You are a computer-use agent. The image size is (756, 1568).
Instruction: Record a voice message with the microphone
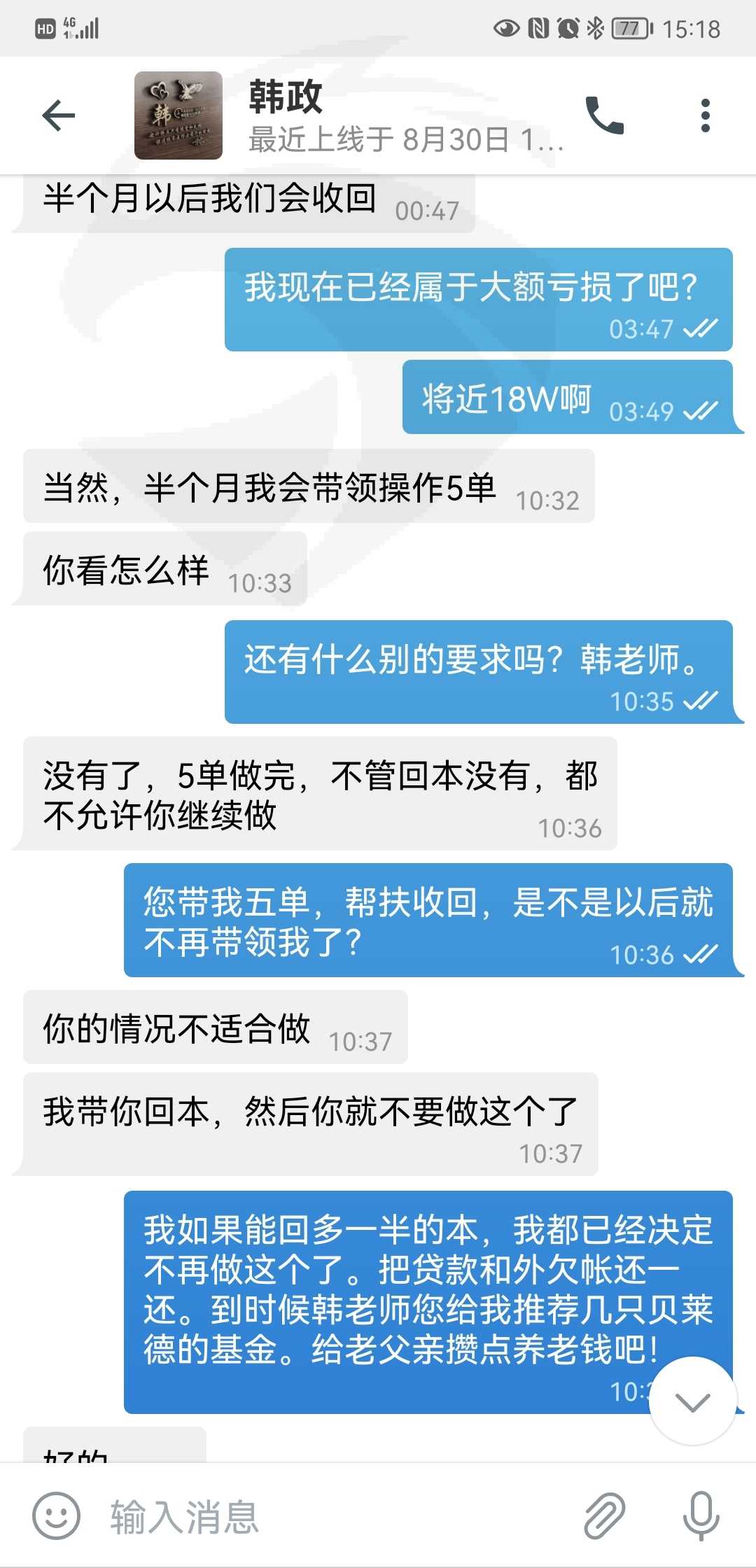click(x=701, y=1515)
